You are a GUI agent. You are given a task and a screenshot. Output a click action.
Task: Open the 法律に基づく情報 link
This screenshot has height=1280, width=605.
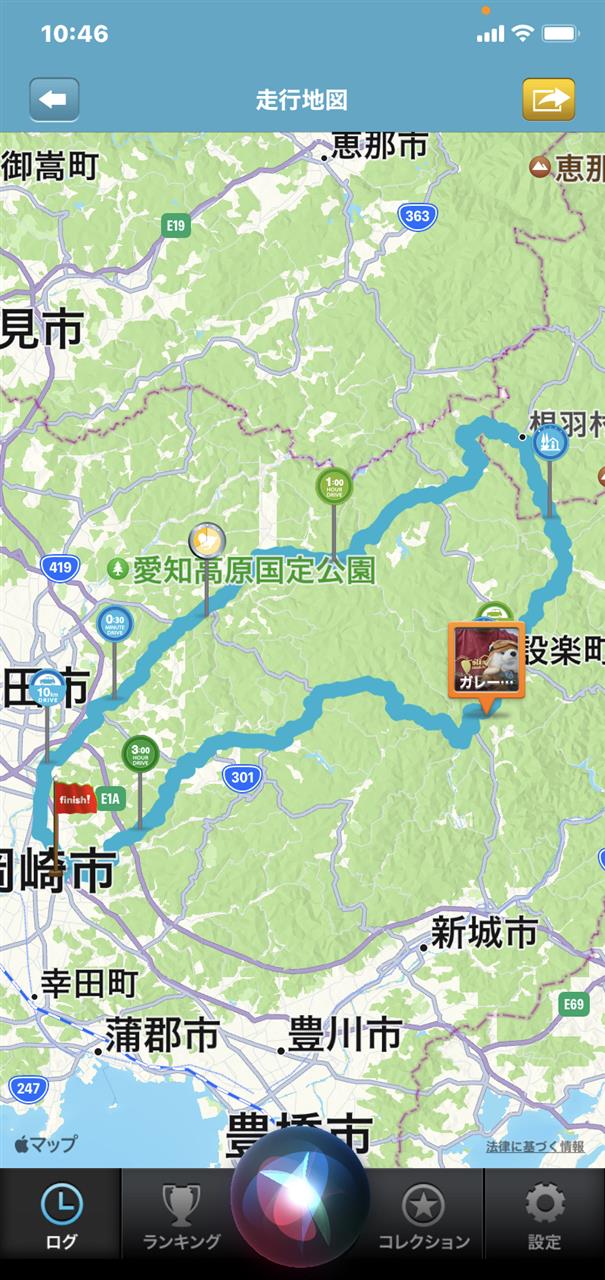[535, 1147]
